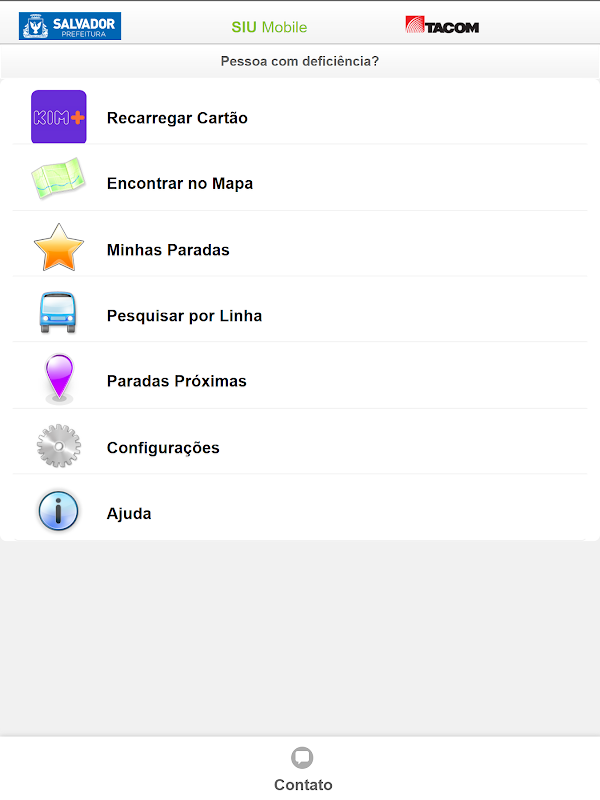Select Pesquisar por Linha
The width and height of the screenshot is (600, 800).
tap(184, 316)
